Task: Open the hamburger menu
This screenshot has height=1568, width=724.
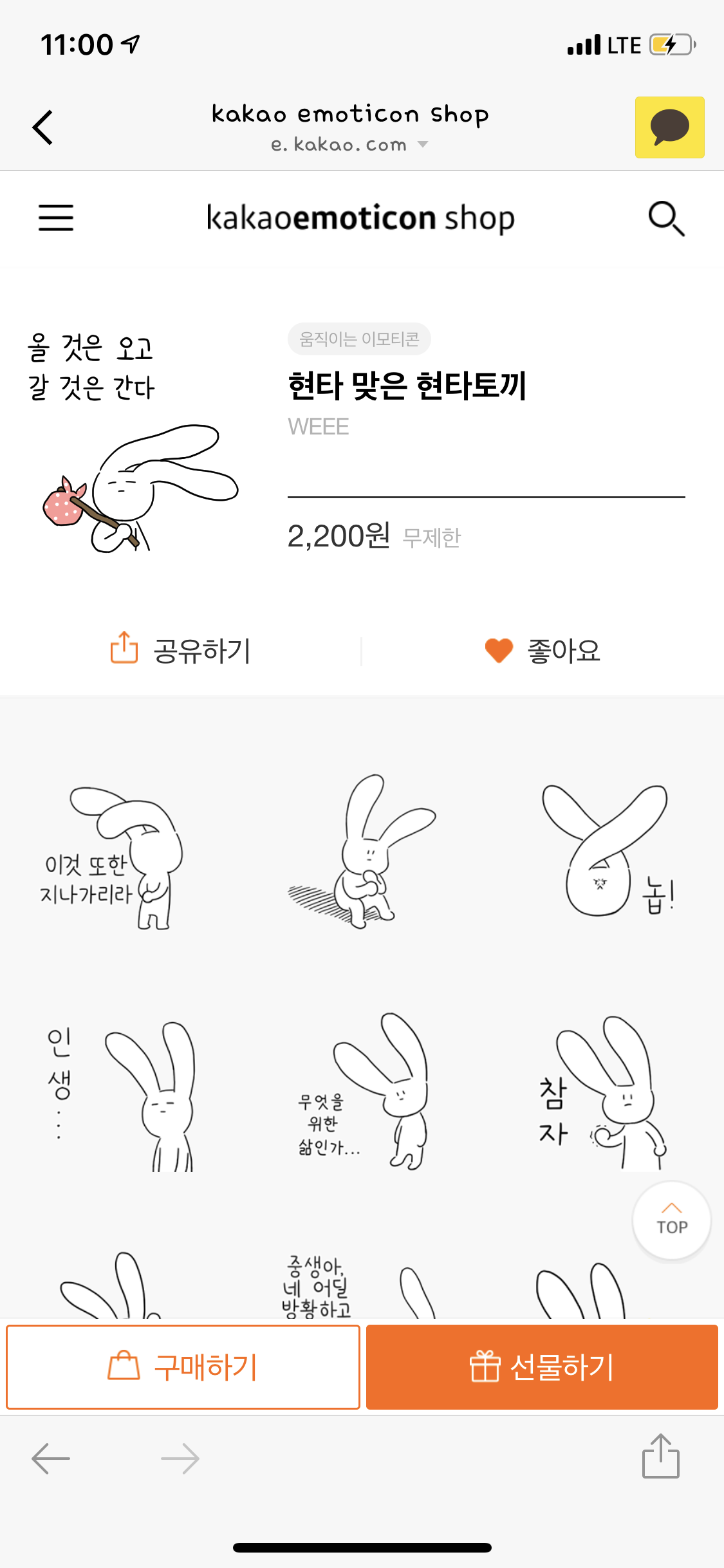Action: [56, 218]
